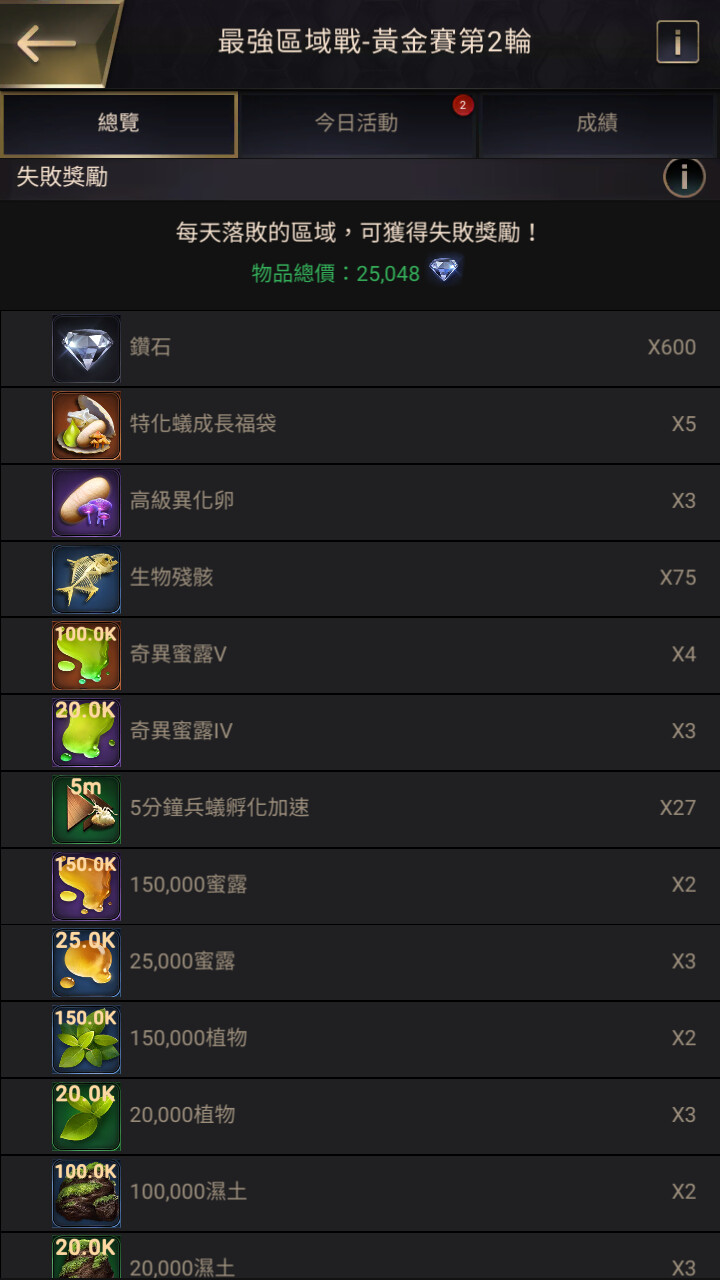Select the 總覽 tab
This screenshot has width=720, height=1280.
tap(119, 124)
